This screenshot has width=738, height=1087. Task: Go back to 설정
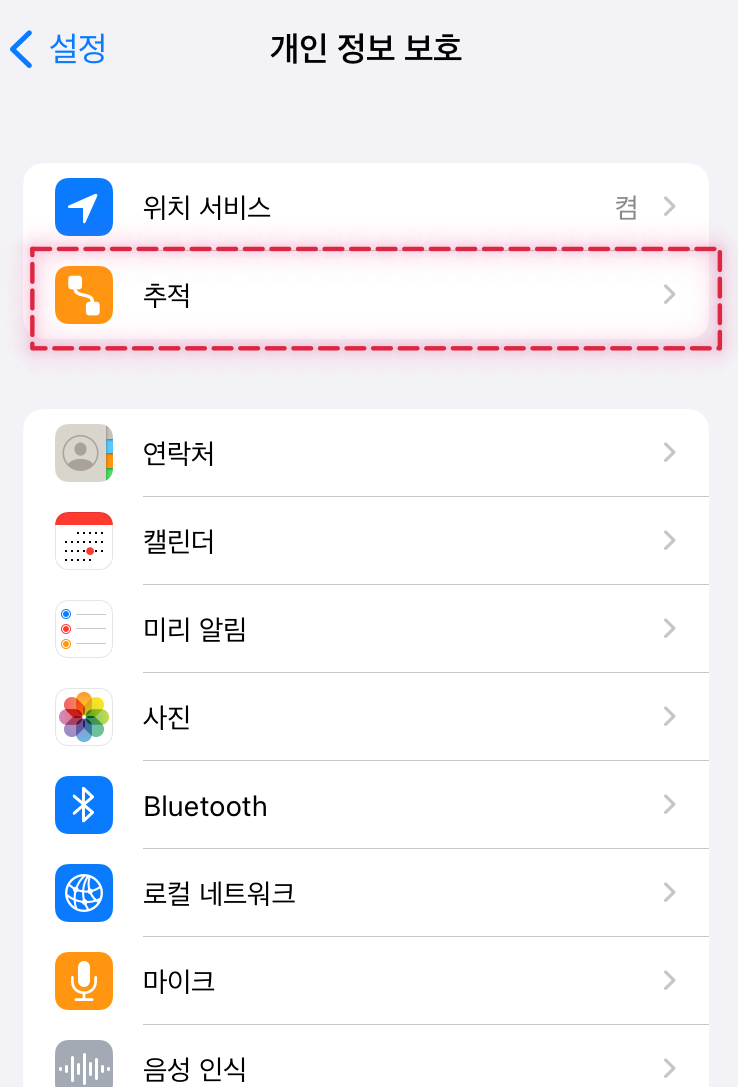click(x=59, y=48)
